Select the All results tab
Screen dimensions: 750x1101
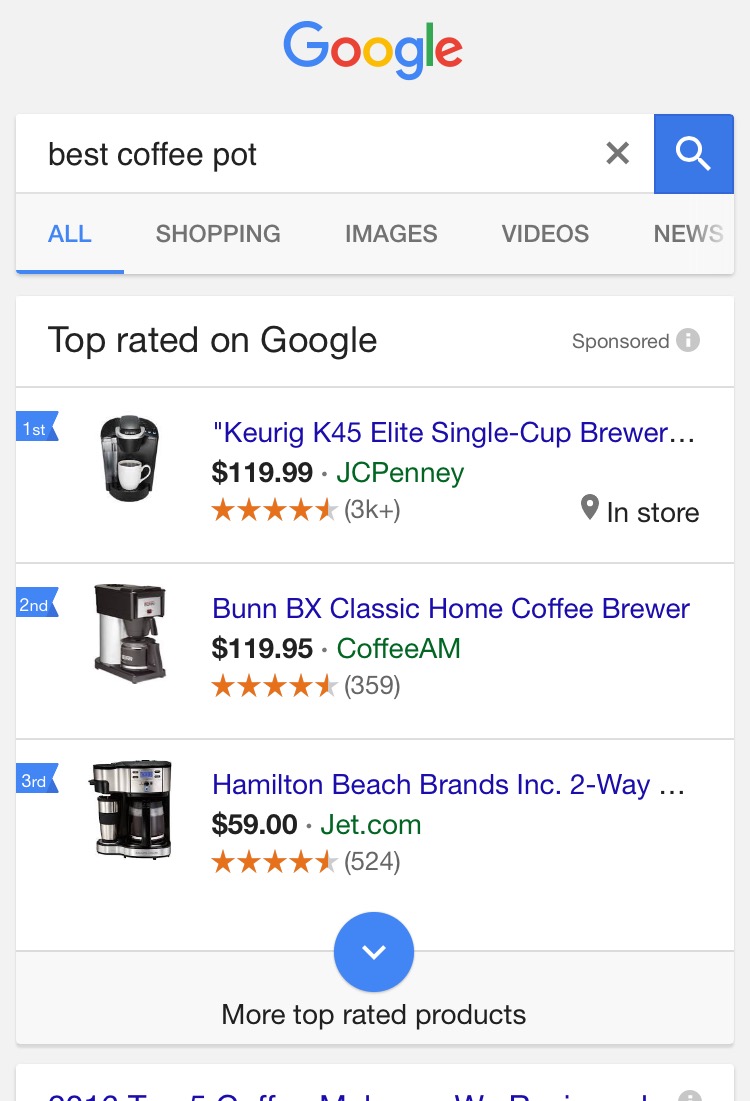pyautogui.click(x=70, y=234)
